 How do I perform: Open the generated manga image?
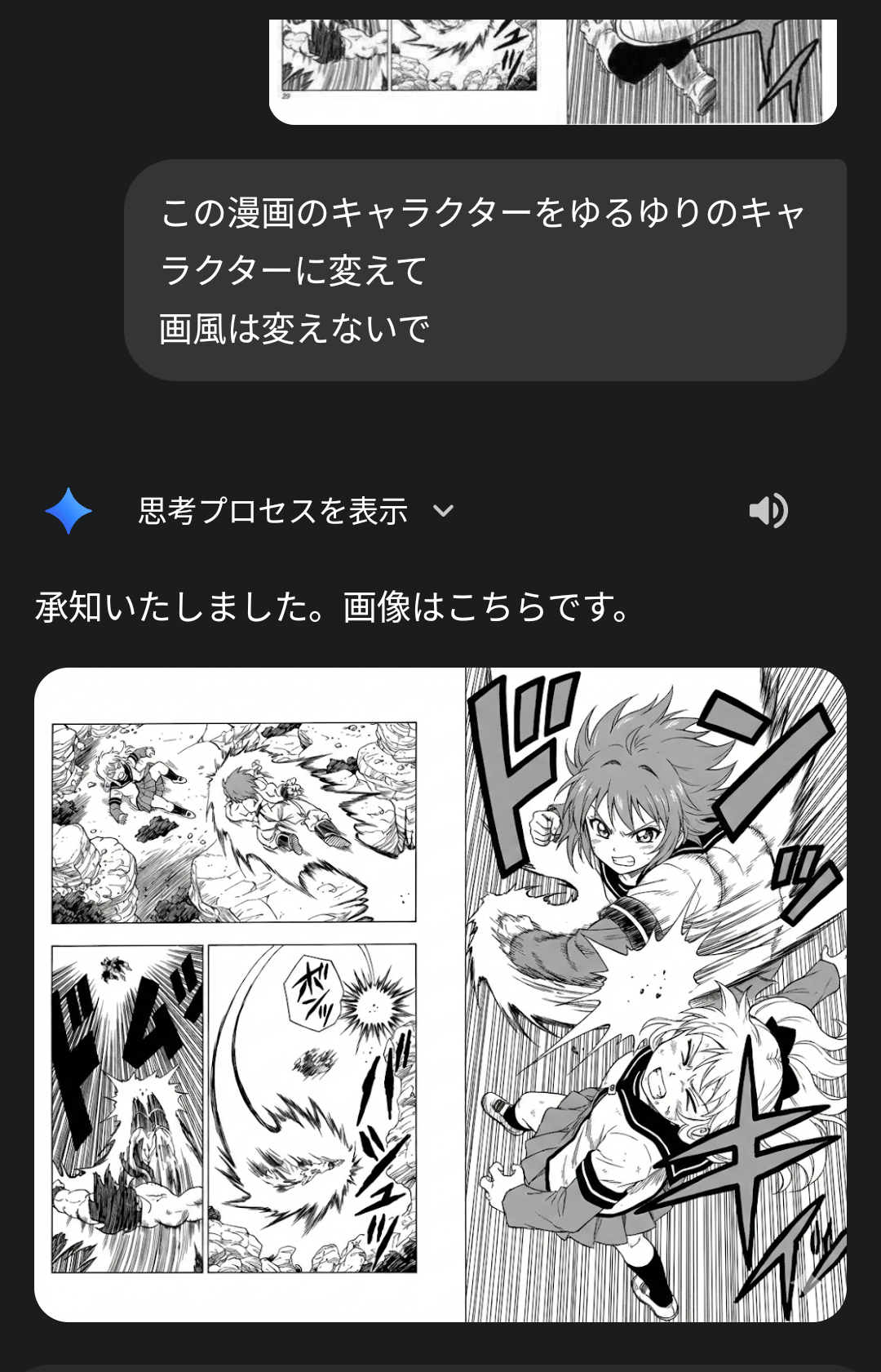[x=440, y=994]
